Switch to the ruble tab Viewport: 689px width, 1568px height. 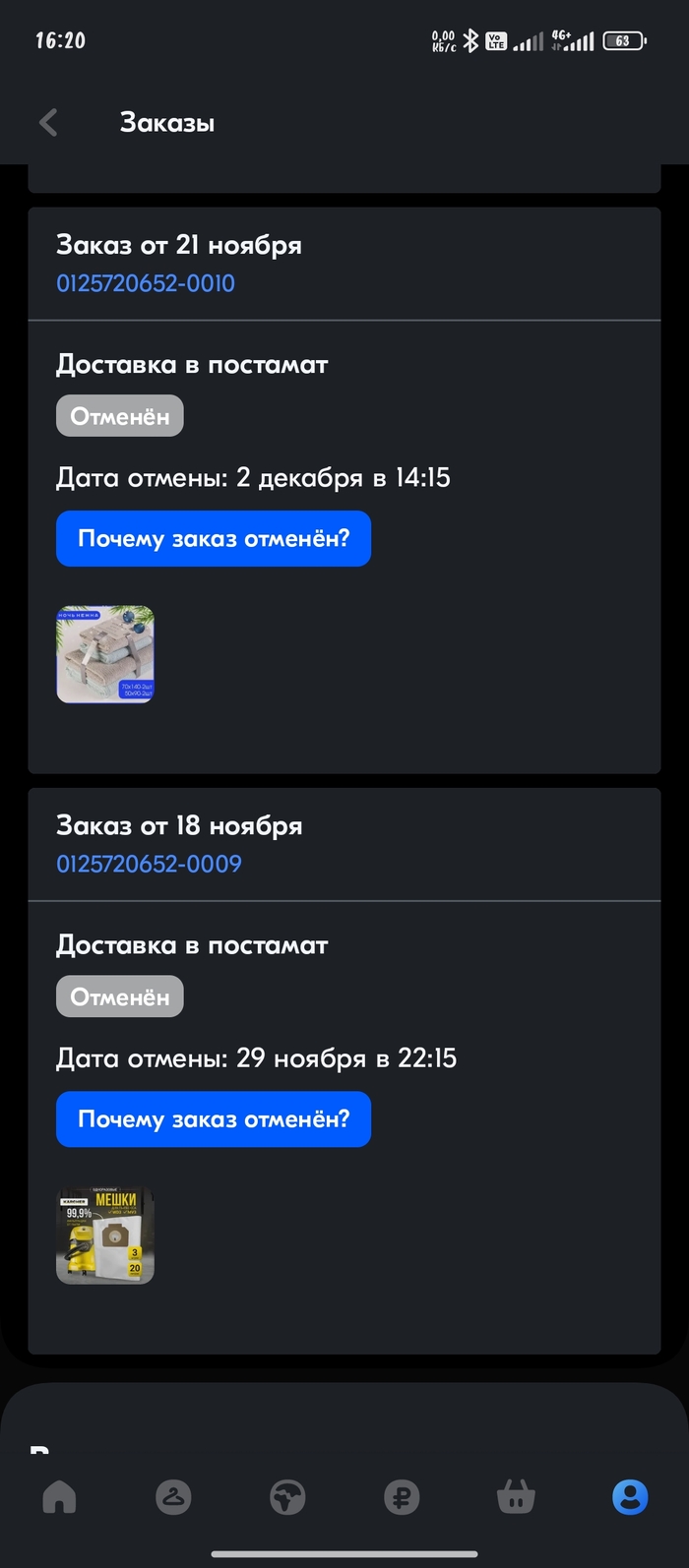point(402,1497)
